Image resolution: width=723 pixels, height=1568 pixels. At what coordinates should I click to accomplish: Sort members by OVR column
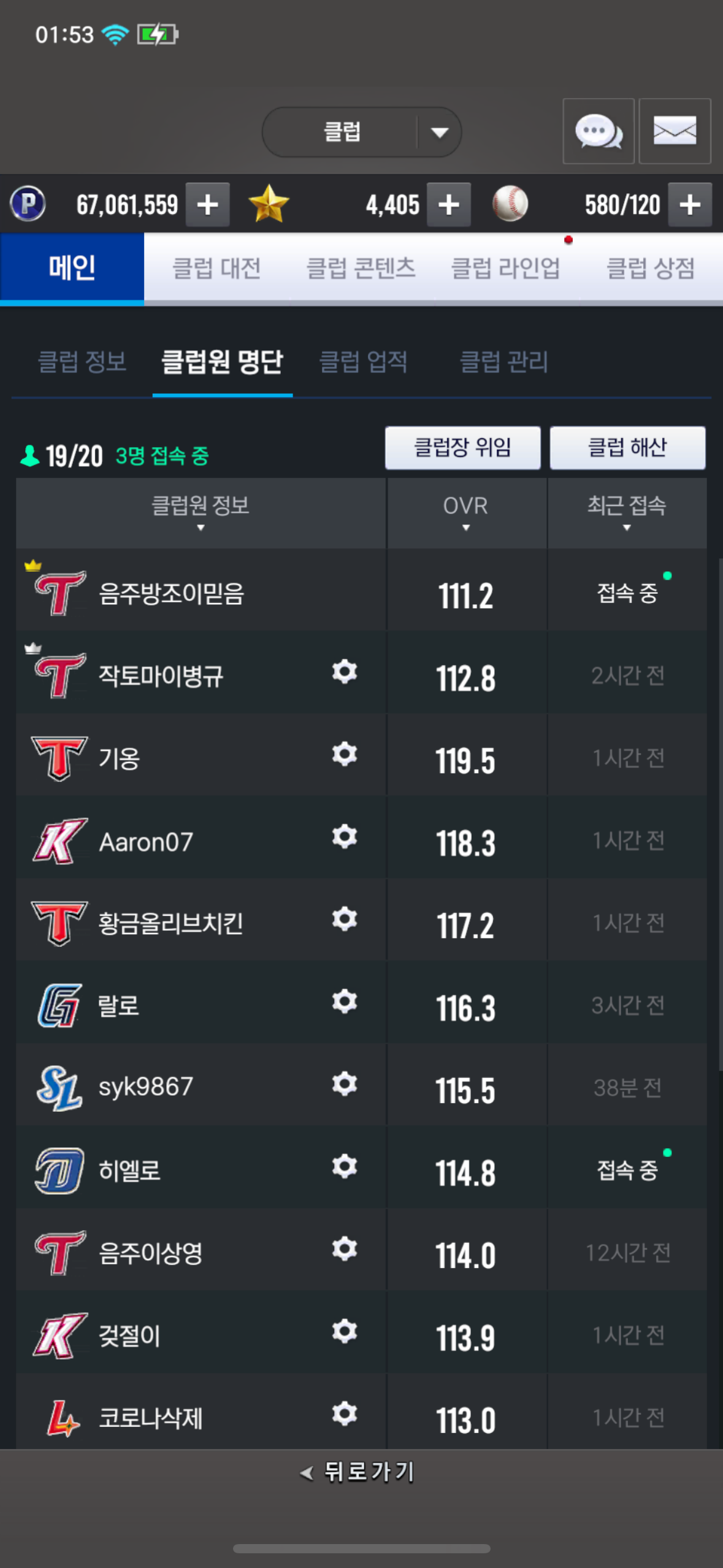(466, 513)
